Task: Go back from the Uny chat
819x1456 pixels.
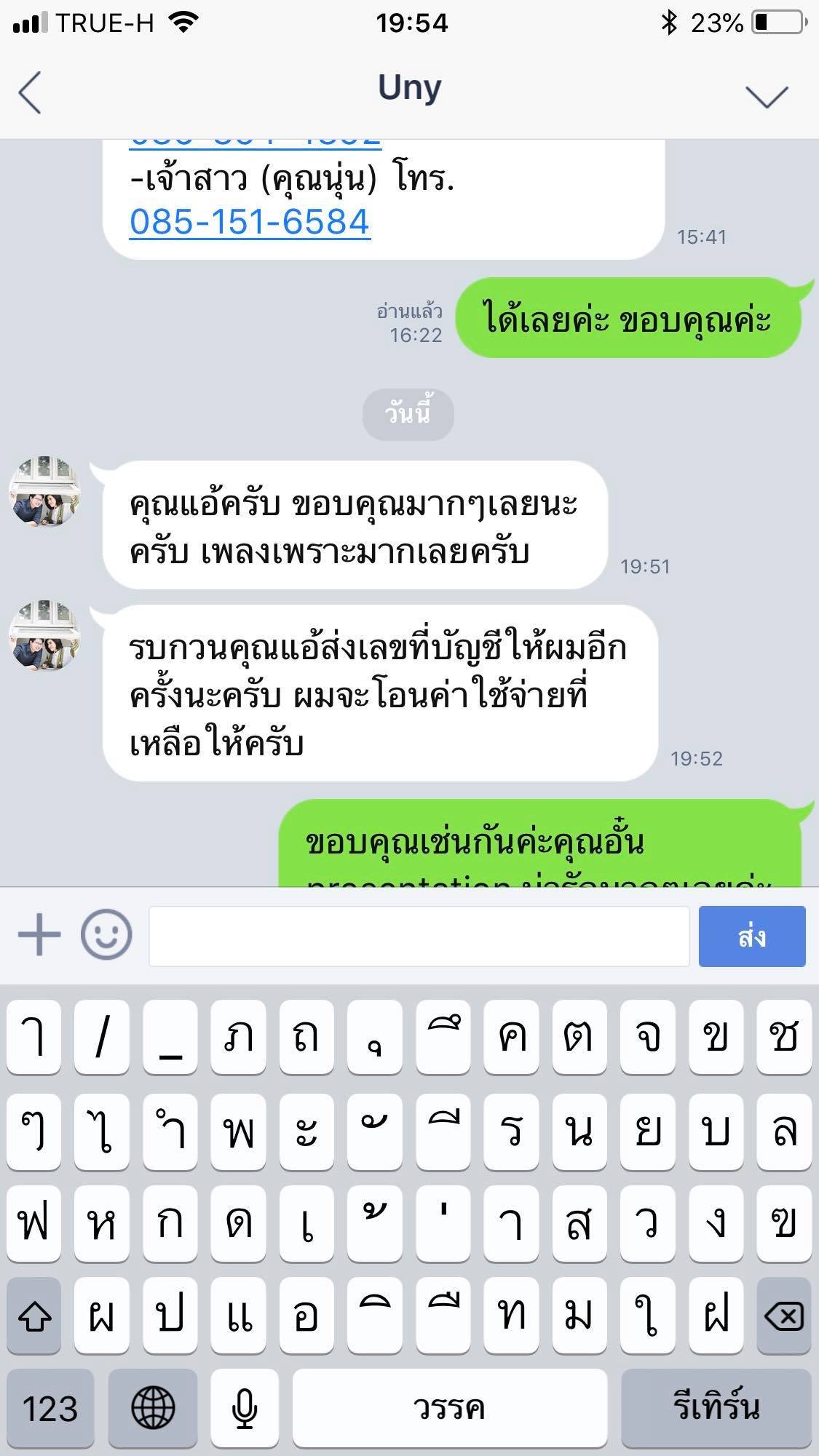Action: 30,92
